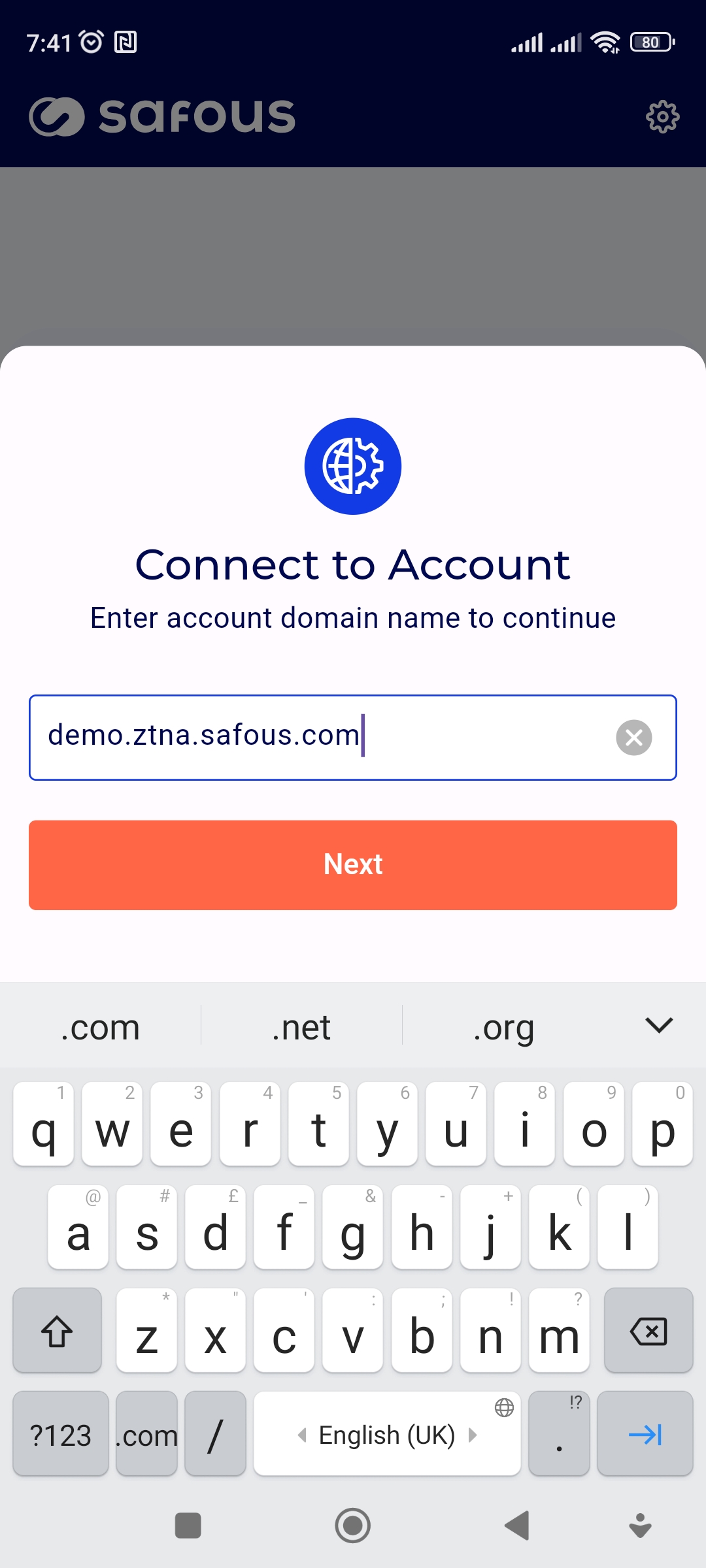Collapse the keyboard suggestion strip chevron
This screenshot has width=706, height=1568.
pos(659,1025)
